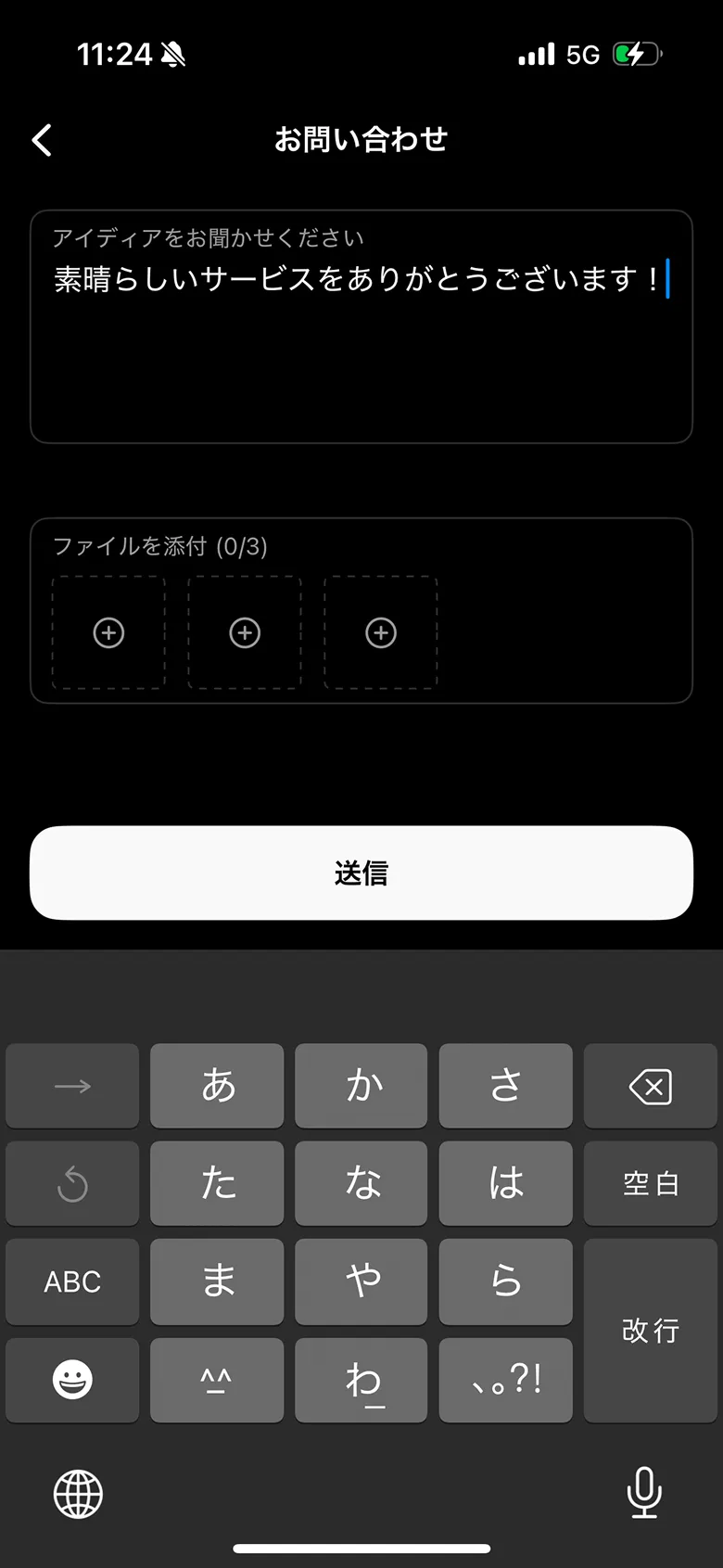Tap the お問い合わせ title
The height and width of the screenshot is (1568, 723).
pos(361,139)
